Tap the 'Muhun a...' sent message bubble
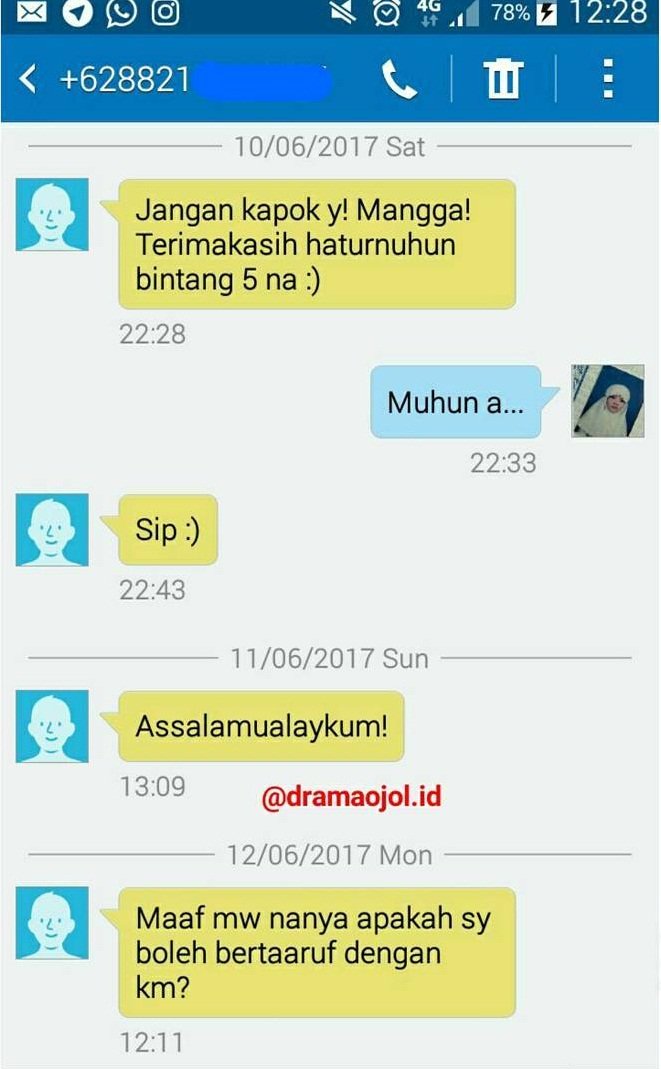This screenshot has width=661, height=1069. pyautogui.click(x=455, y=403)
